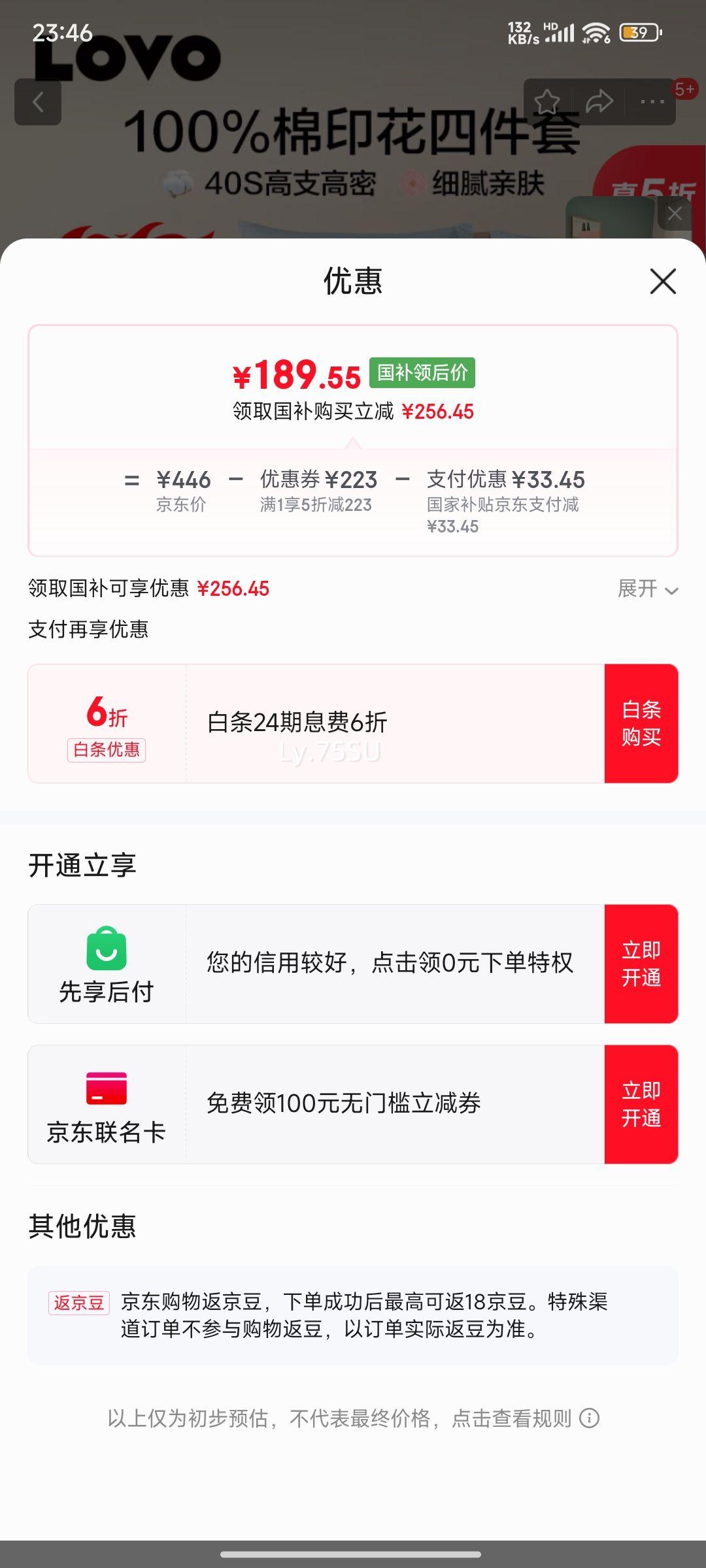The height and width of the screenshot is (1568, 706).
Task: Close the 优惠 discount sheet
Action: click(663, 282)
